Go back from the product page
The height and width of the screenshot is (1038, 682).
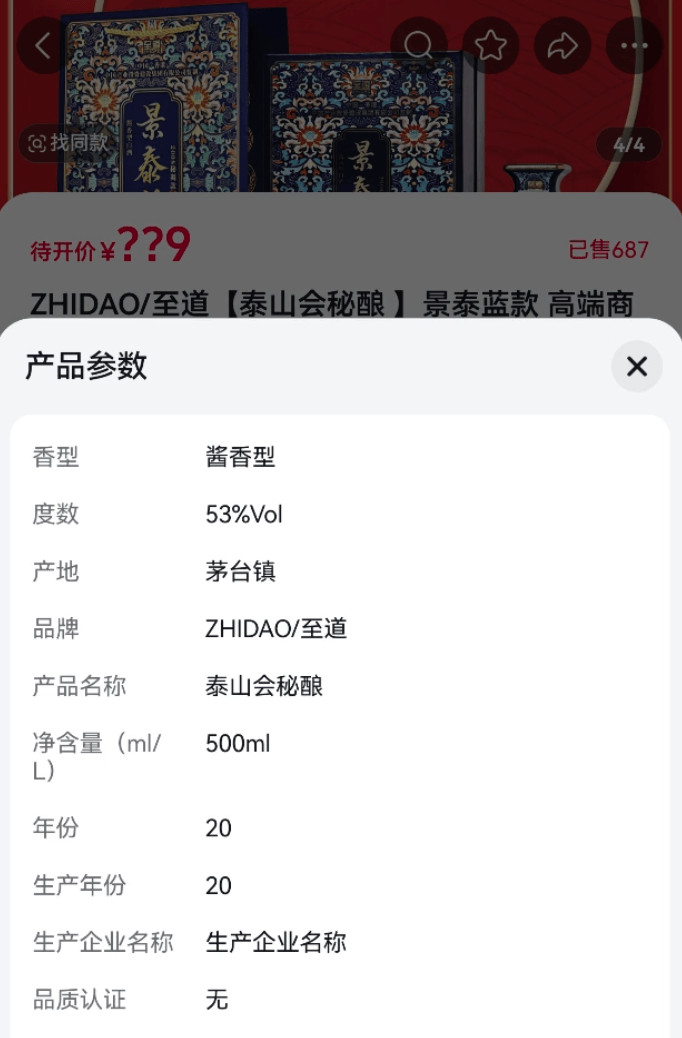tap(44, 45)
